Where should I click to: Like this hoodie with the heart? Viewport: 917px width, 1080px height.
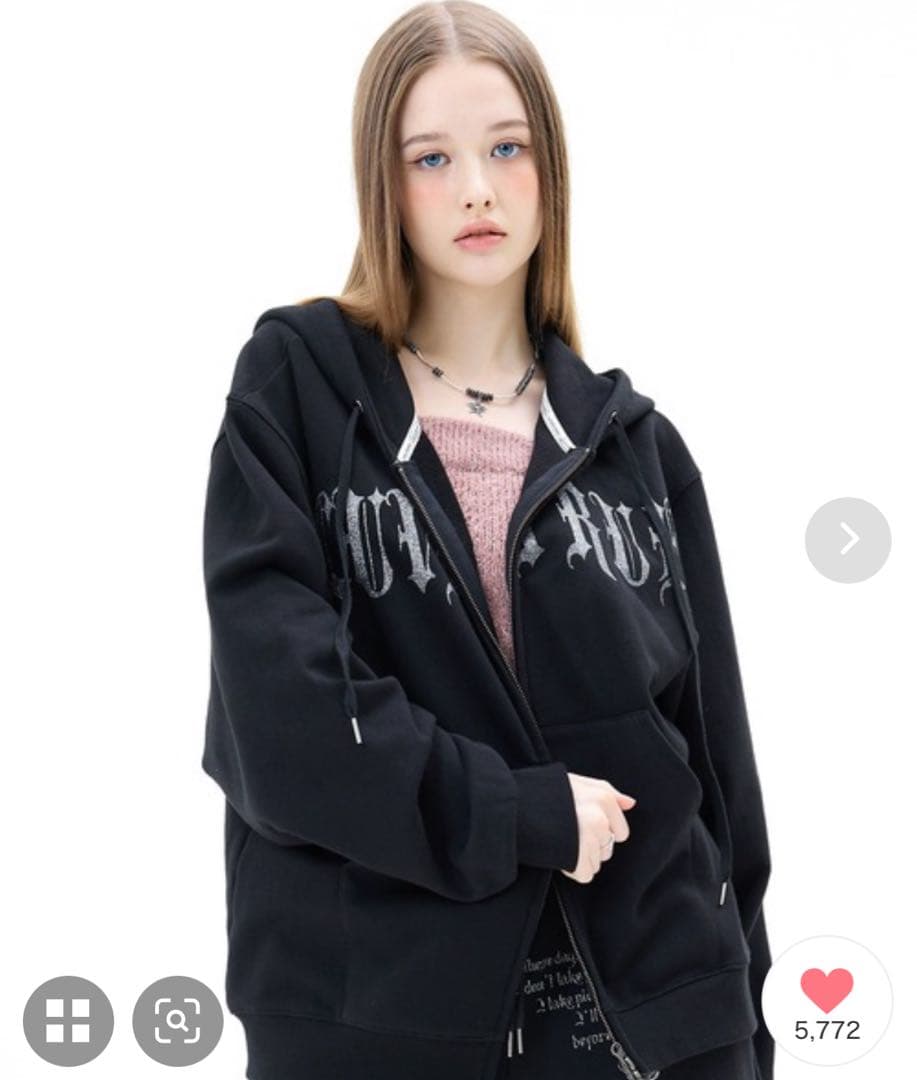(826, 992)
